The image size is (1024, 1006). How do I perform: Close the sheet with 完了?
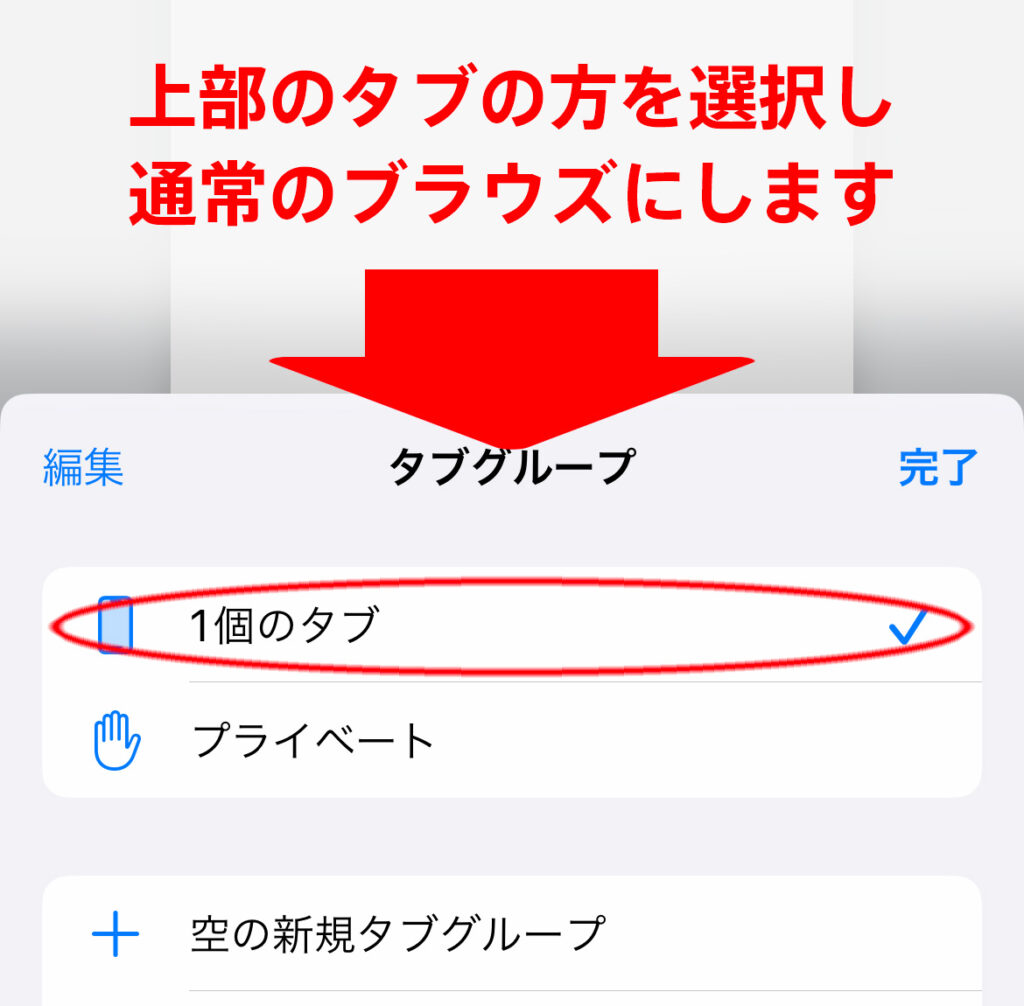(x=937, y=467)
